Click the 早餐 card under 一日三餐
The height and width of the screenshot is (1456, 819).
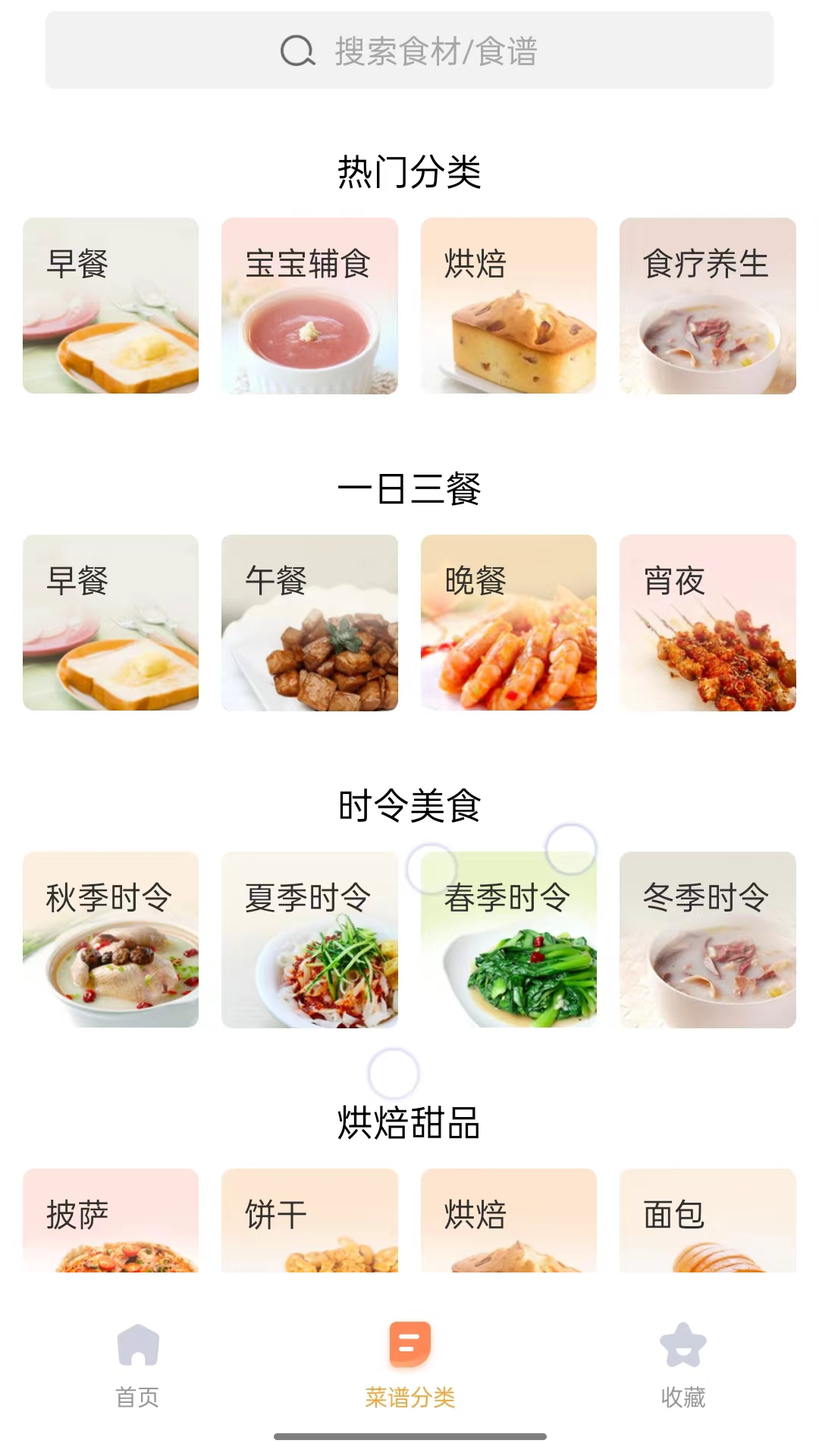111,624
